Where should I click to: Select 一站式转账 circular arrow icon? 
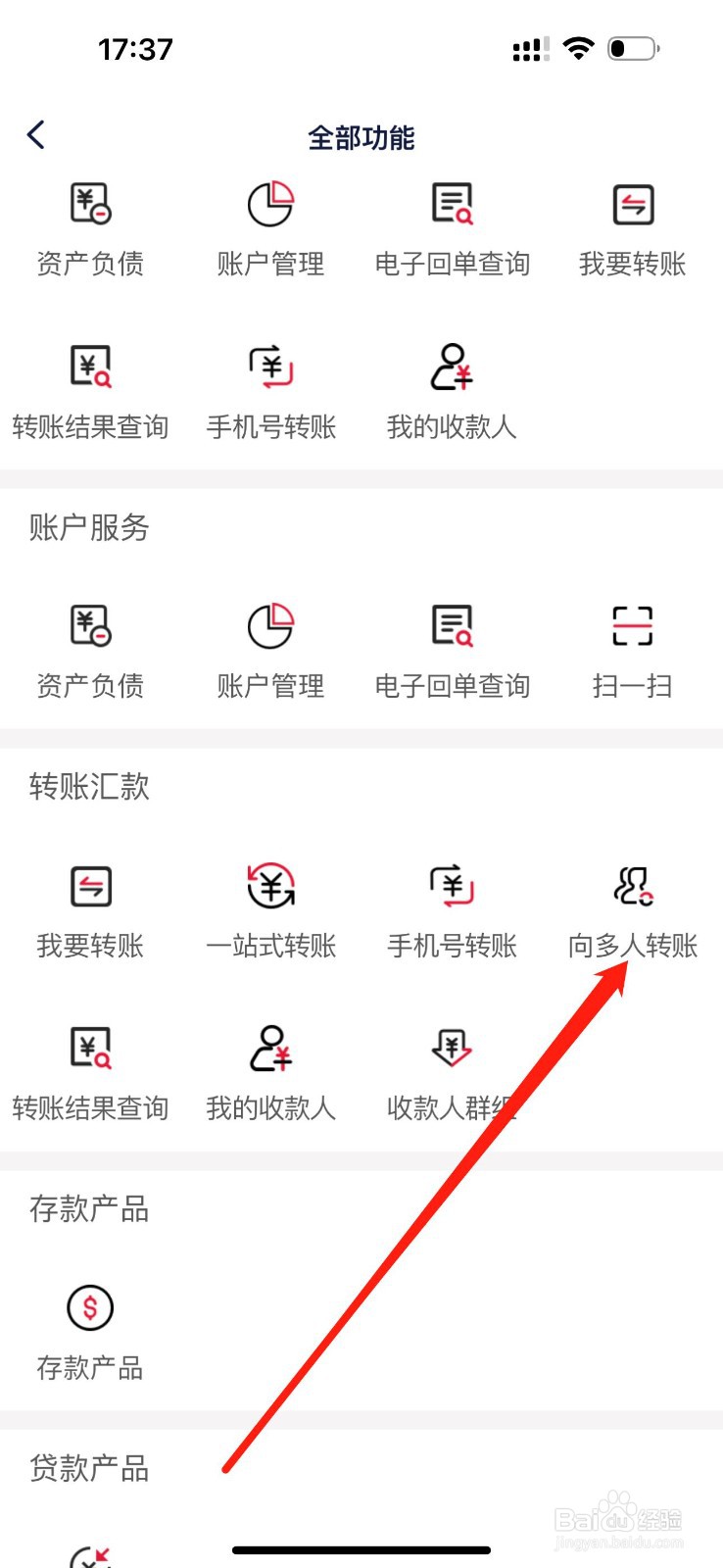tap(270, 886)
